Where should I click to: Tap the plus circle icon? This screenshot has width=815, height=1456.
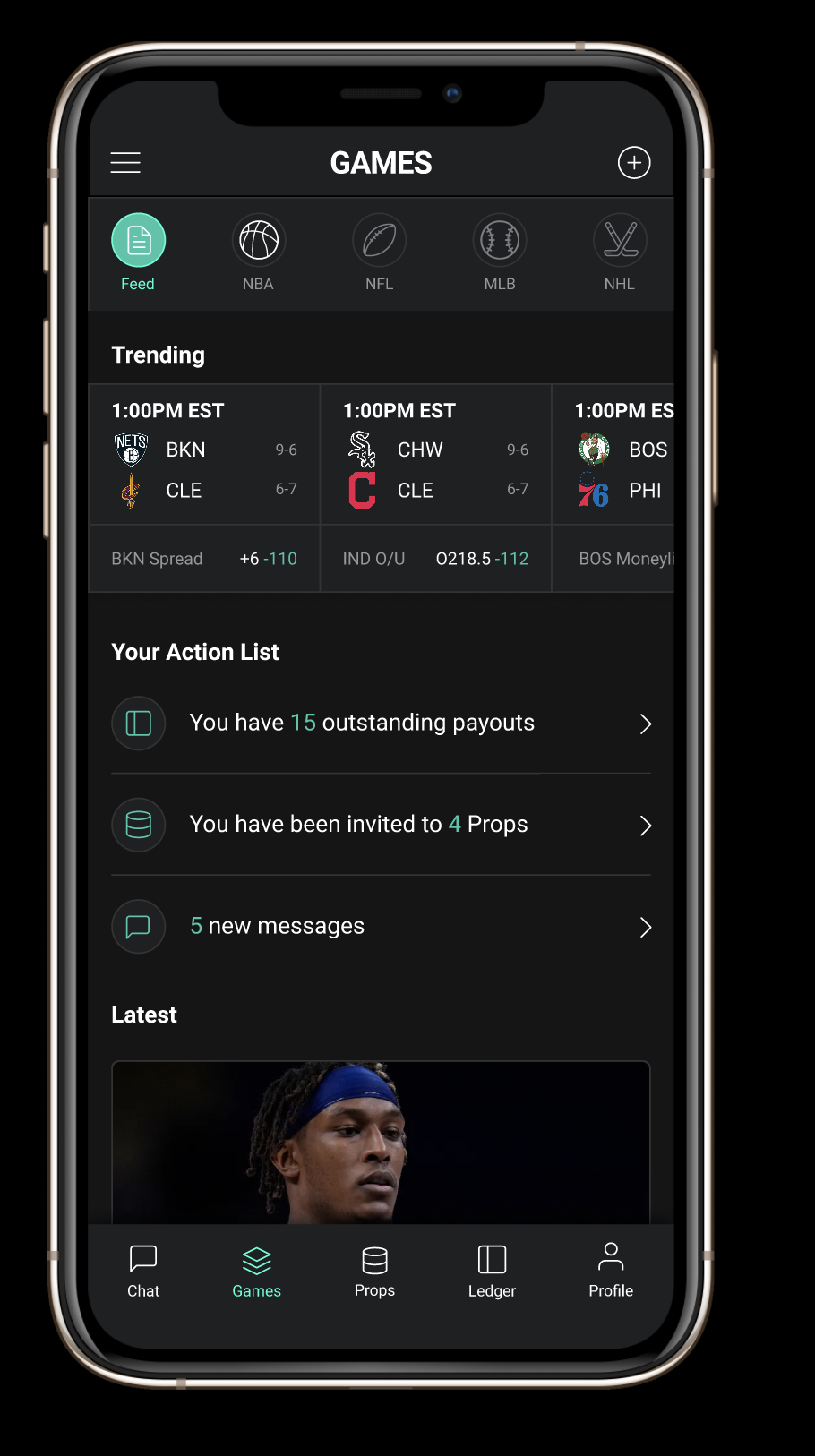click(634, 162)
